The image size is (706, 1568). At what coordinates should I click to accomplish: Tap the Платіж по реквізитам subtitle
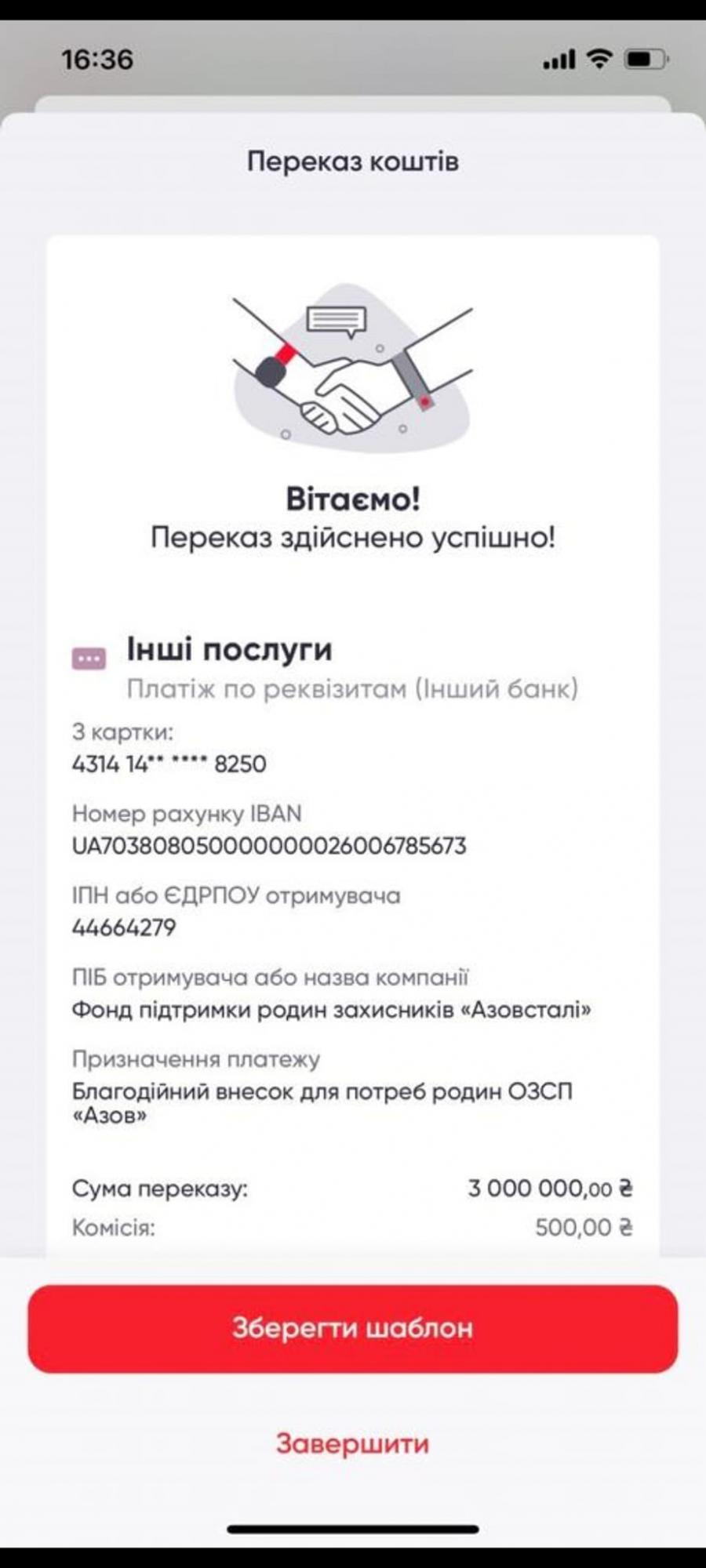351,691
